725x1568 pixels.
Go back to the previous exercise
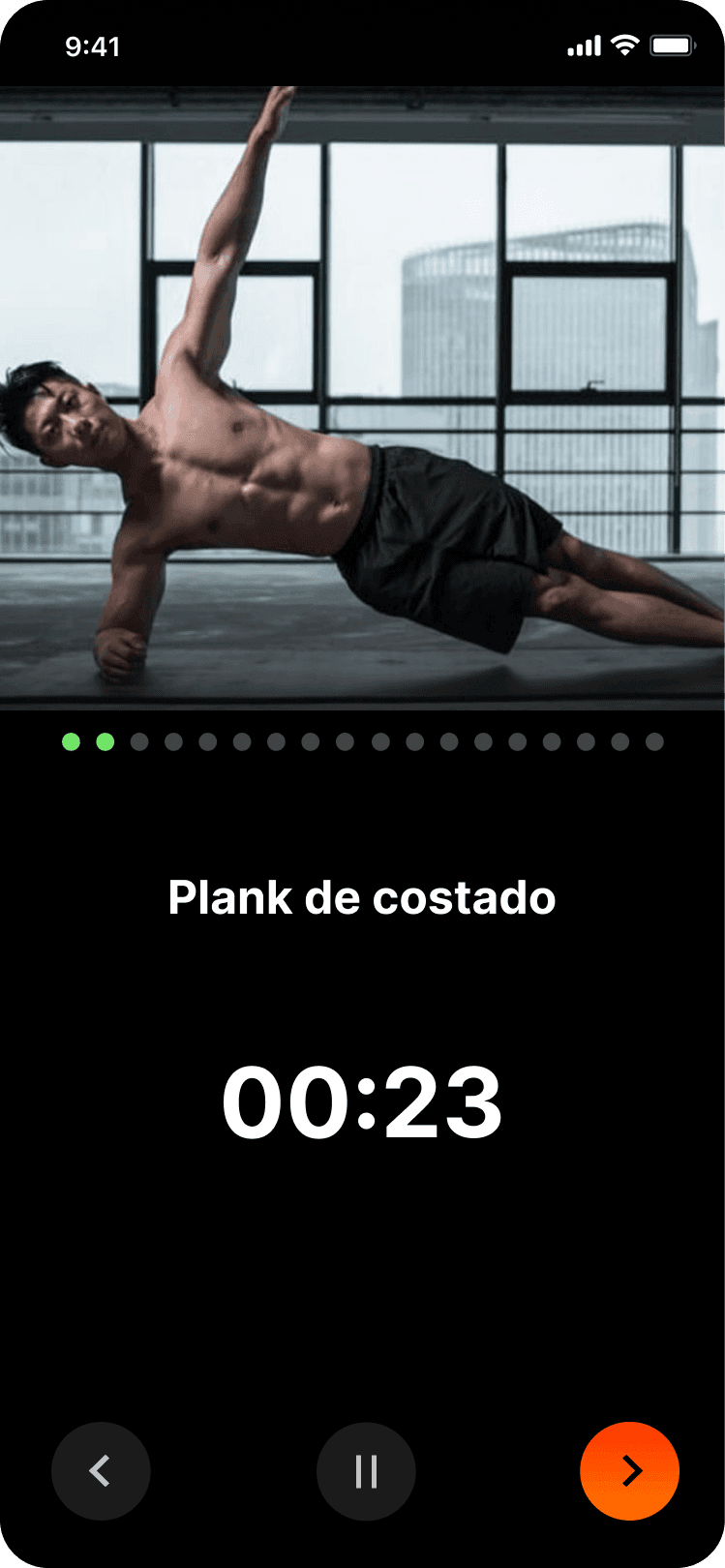[101, 1471]
